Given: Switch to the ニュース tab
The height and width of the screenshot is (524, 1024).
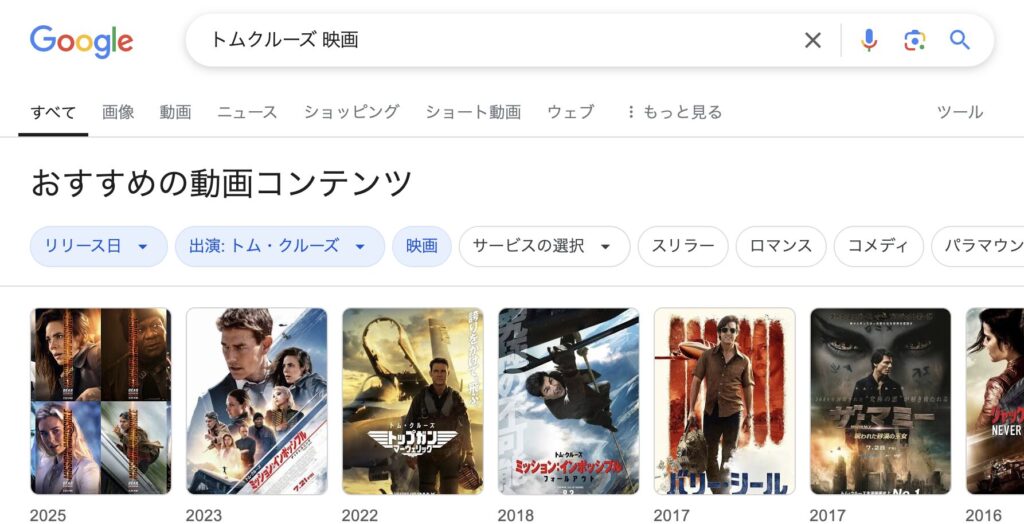Looking at the screenshot, I should click(247, 112).
